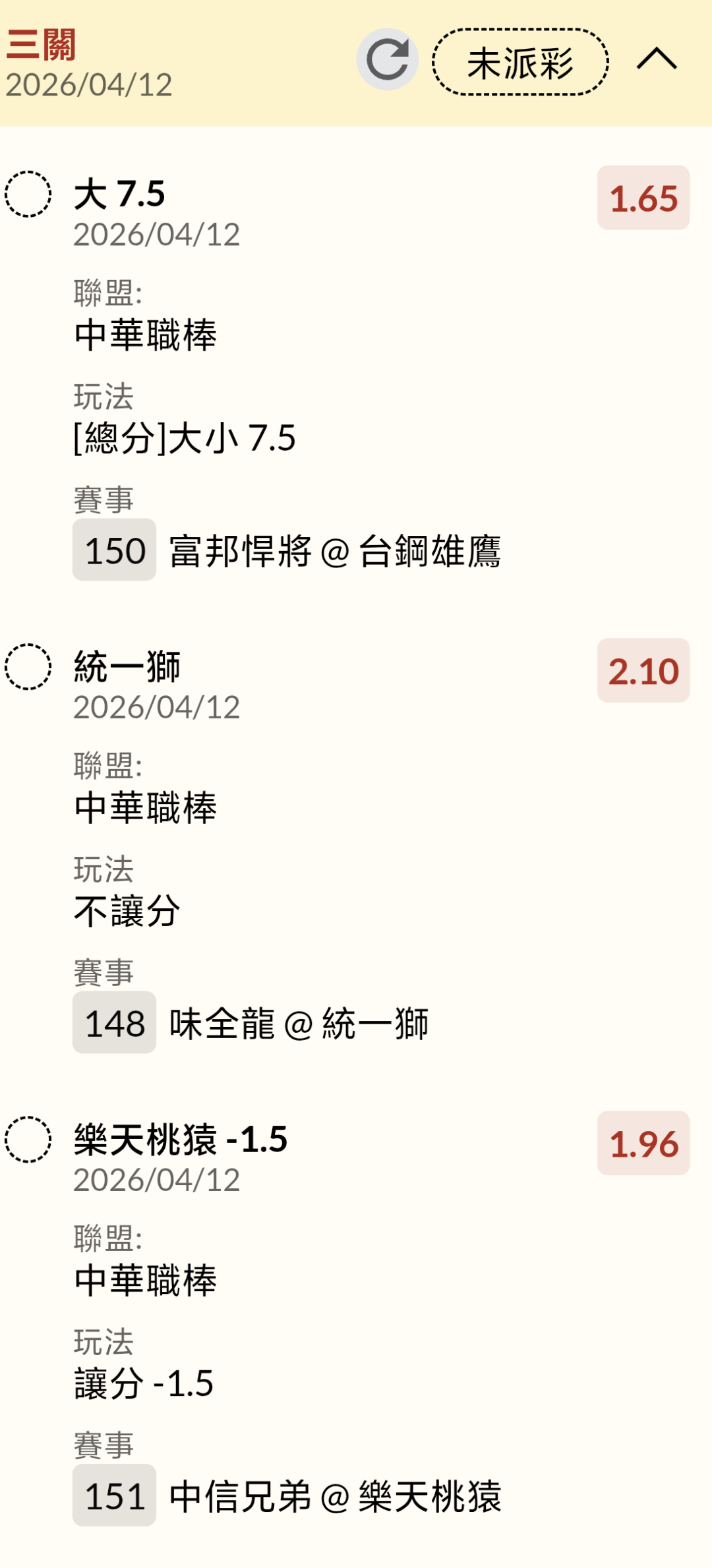
Task: Tap the 2.10 odds for 統一獅
Action: 643,670
